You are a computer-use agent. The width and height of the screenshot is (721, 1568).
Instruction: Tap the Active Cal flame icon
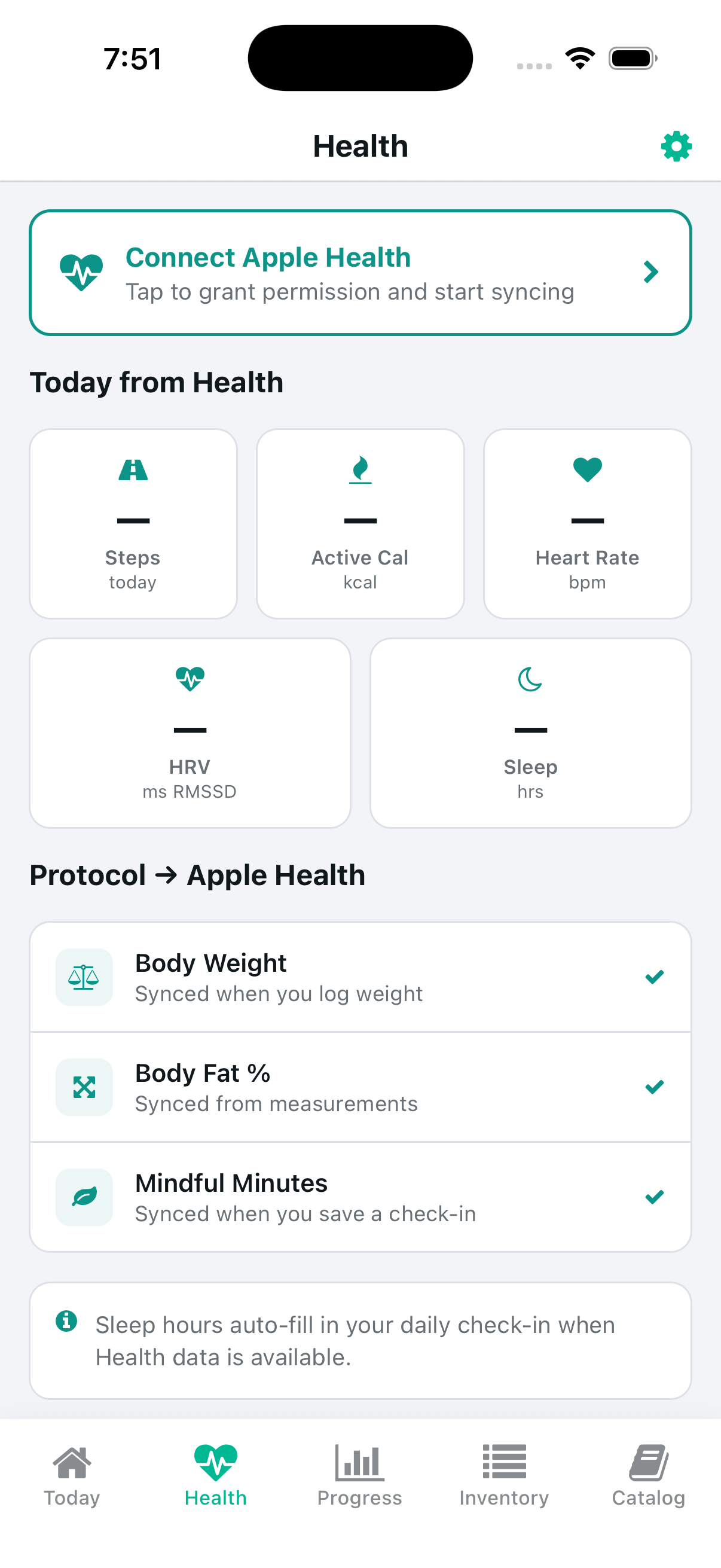pos(360,469)
